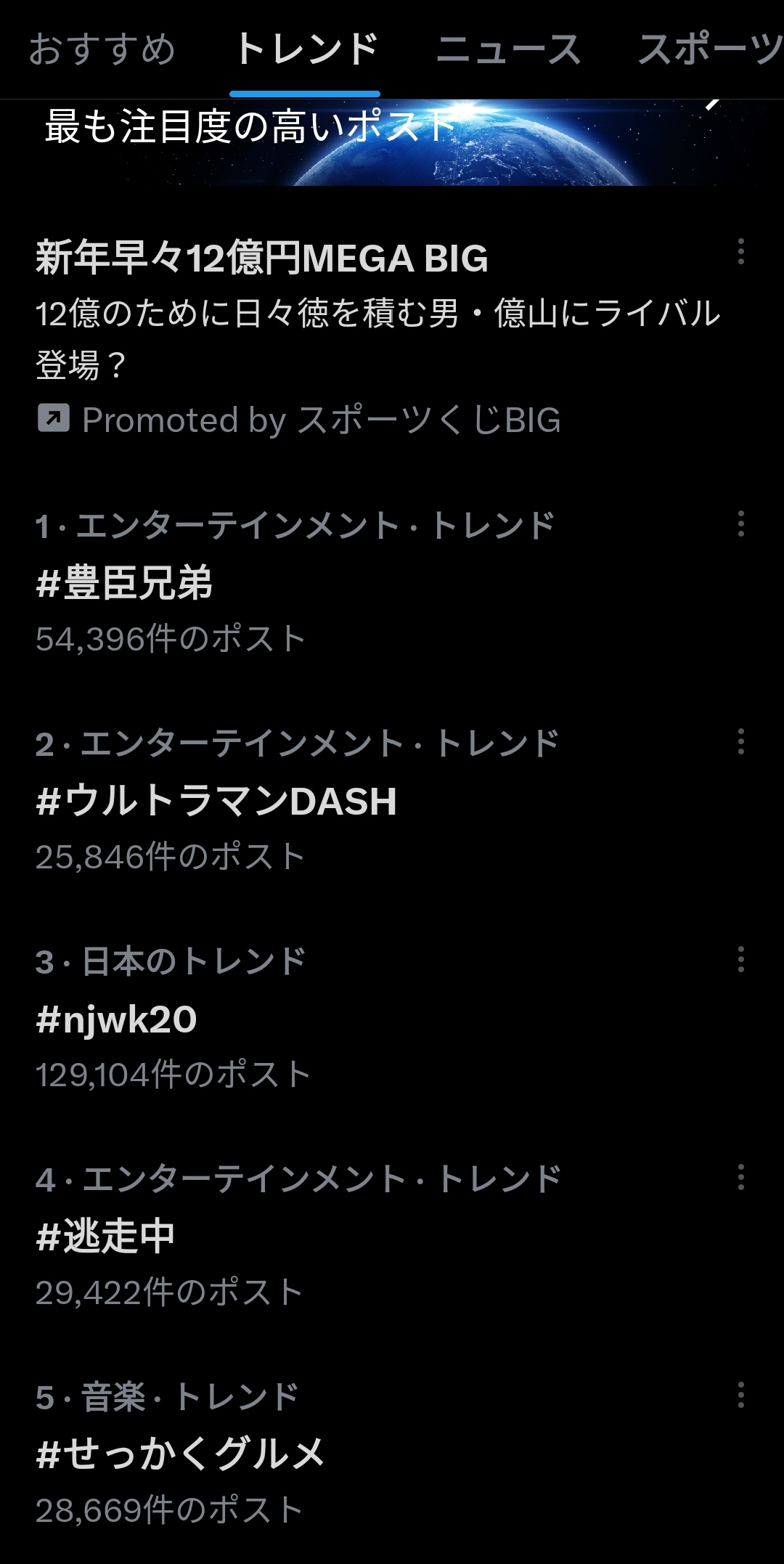View the #ウルトラマンDASH trend

pos(216,802)
